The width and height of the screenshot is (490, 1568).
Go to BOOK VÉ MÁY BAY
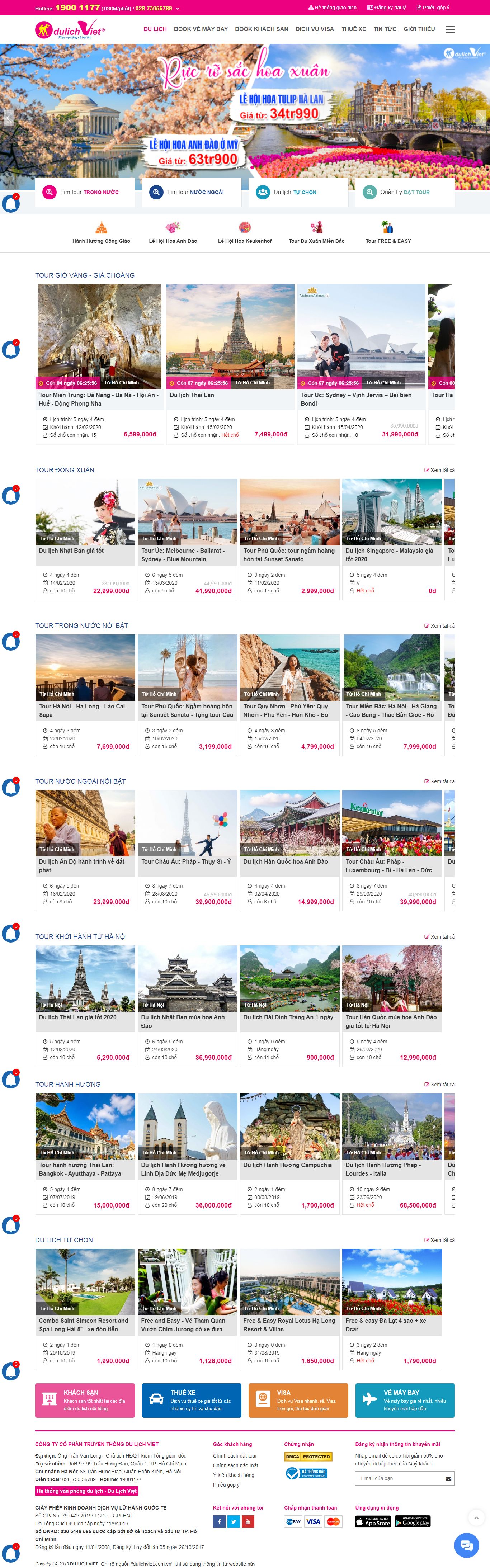200,29
